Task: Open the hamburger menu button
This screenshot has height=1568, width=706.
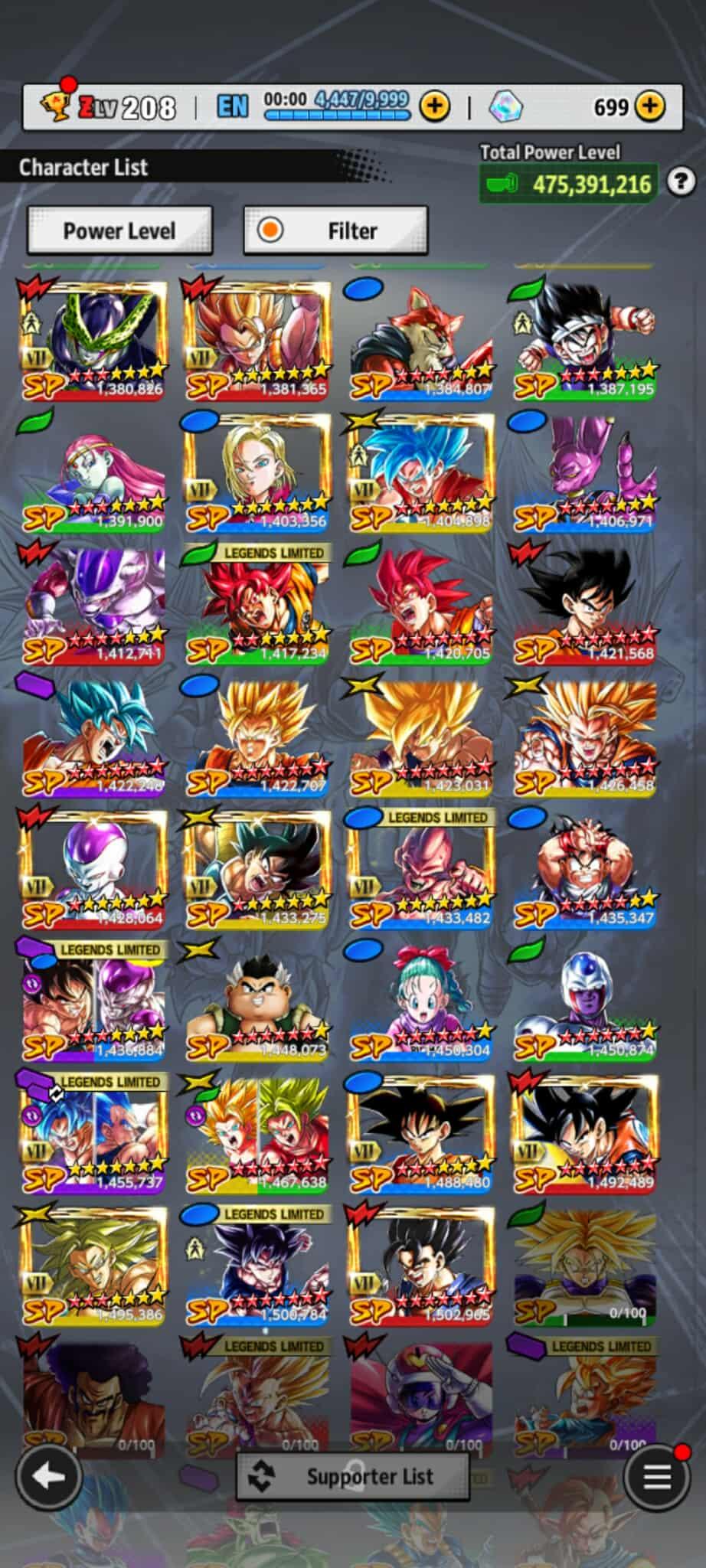Action: coord(656,1475)
